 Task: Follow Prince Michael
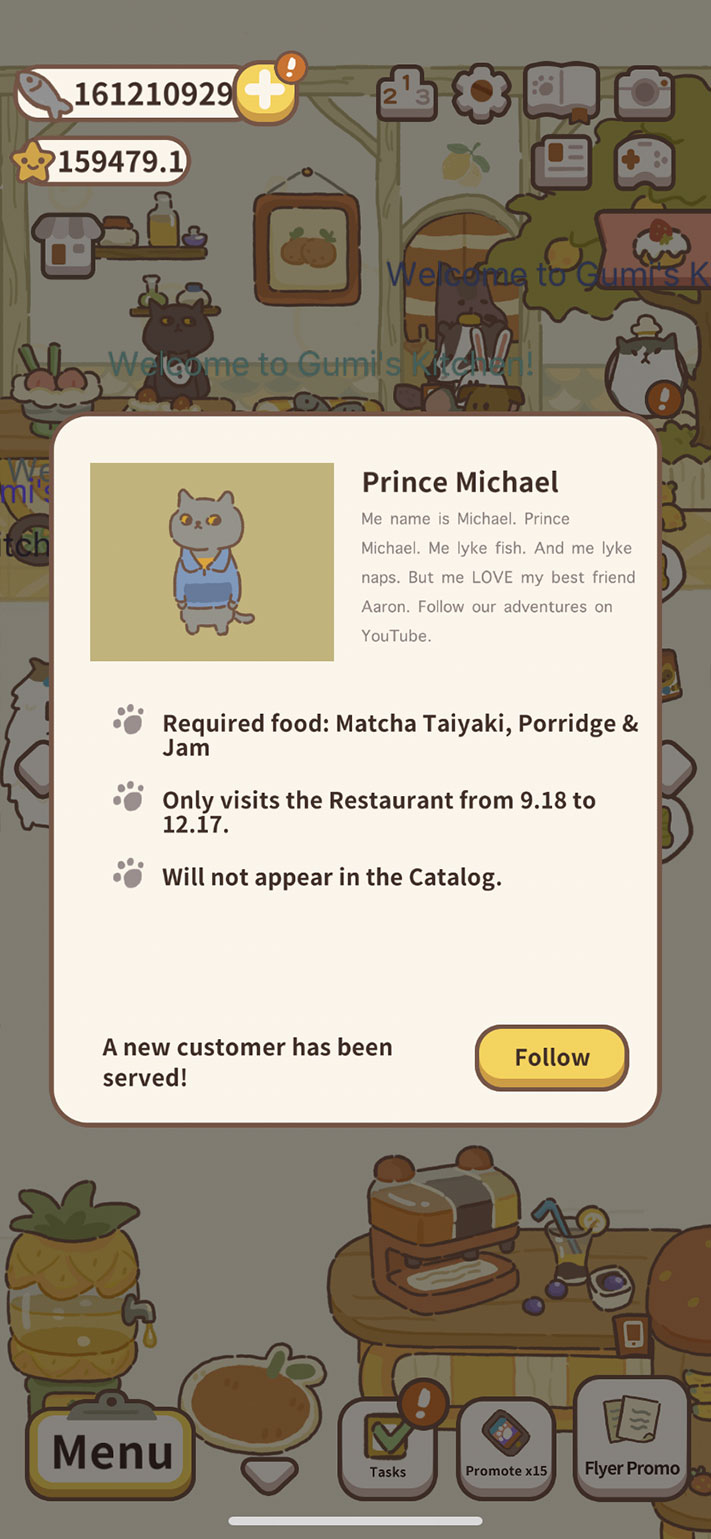551,1057
